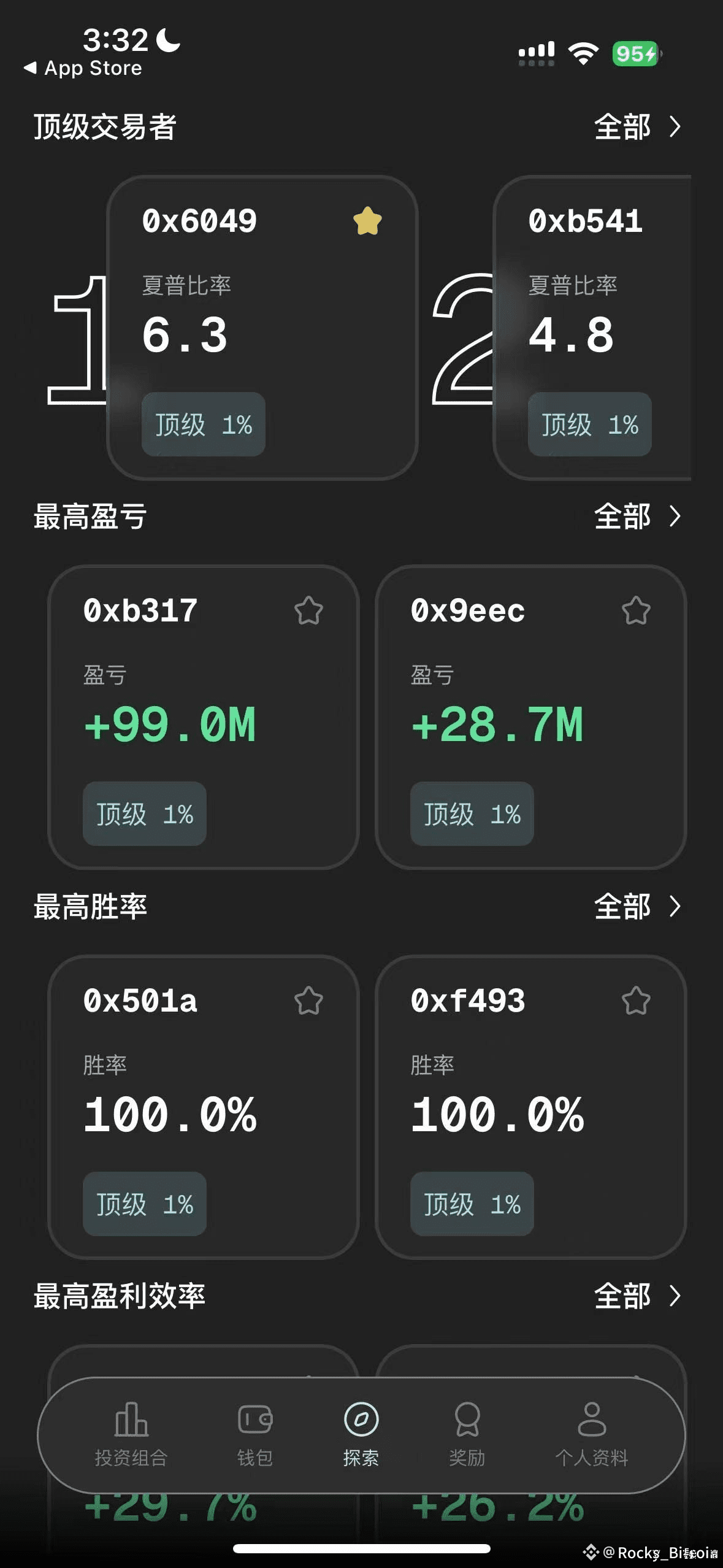
Task: Favorite trader 0xb317 with the star
Action: [x=308, y=610]
